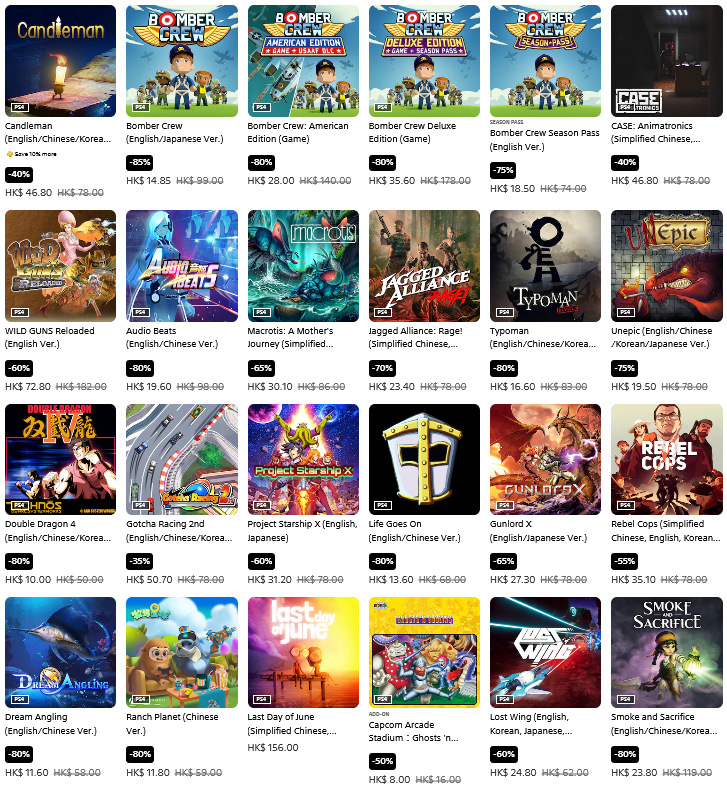Select Rebel Cops game
Screen dimensions: 727x792
[666, 459]
